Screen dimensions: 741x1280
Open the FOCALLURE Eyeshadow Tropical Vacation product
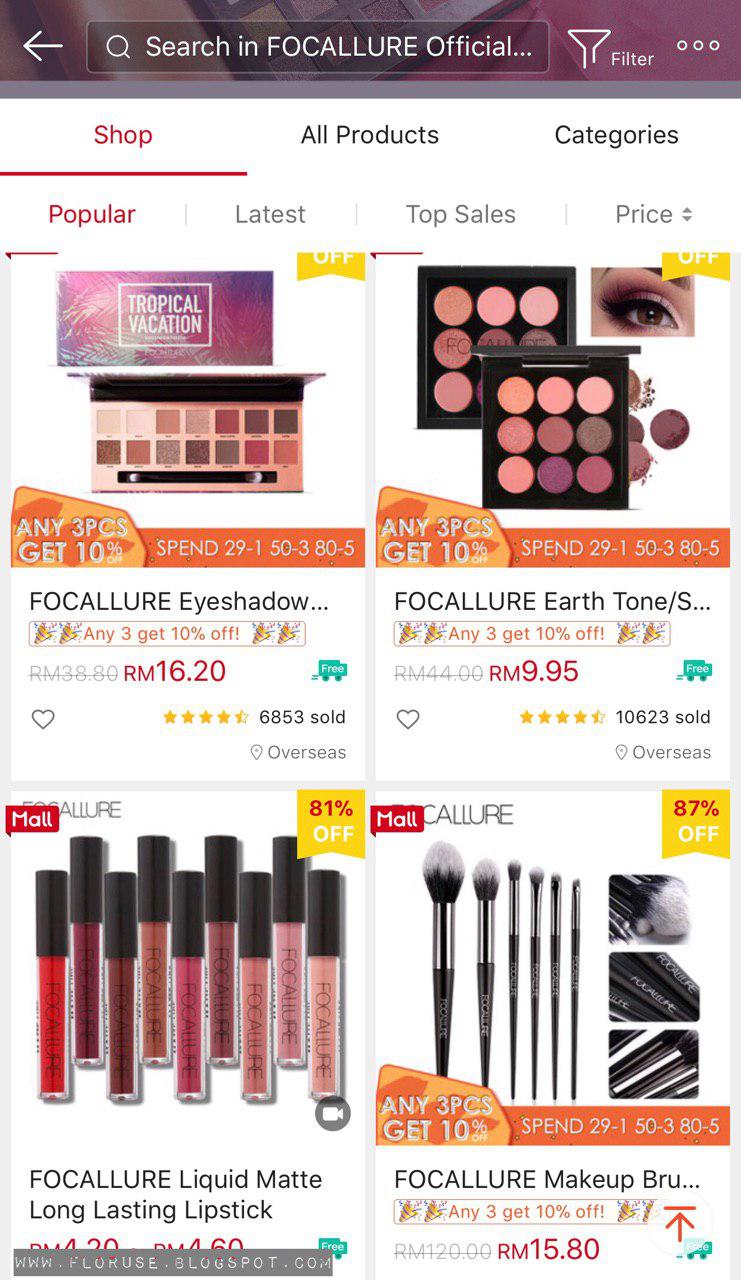[188, 410]
